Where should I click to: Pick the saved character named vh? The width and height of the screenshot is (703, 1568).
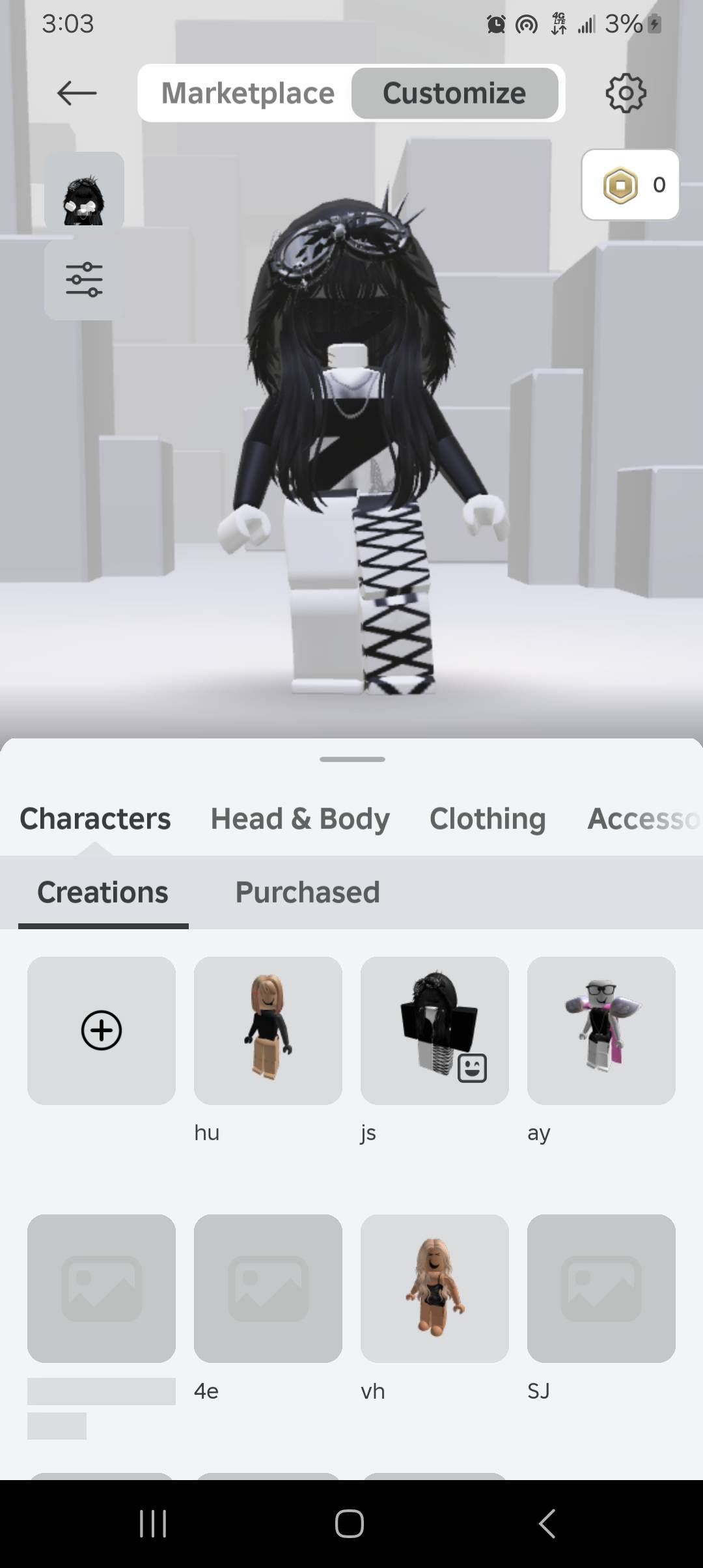[435, 1289]
